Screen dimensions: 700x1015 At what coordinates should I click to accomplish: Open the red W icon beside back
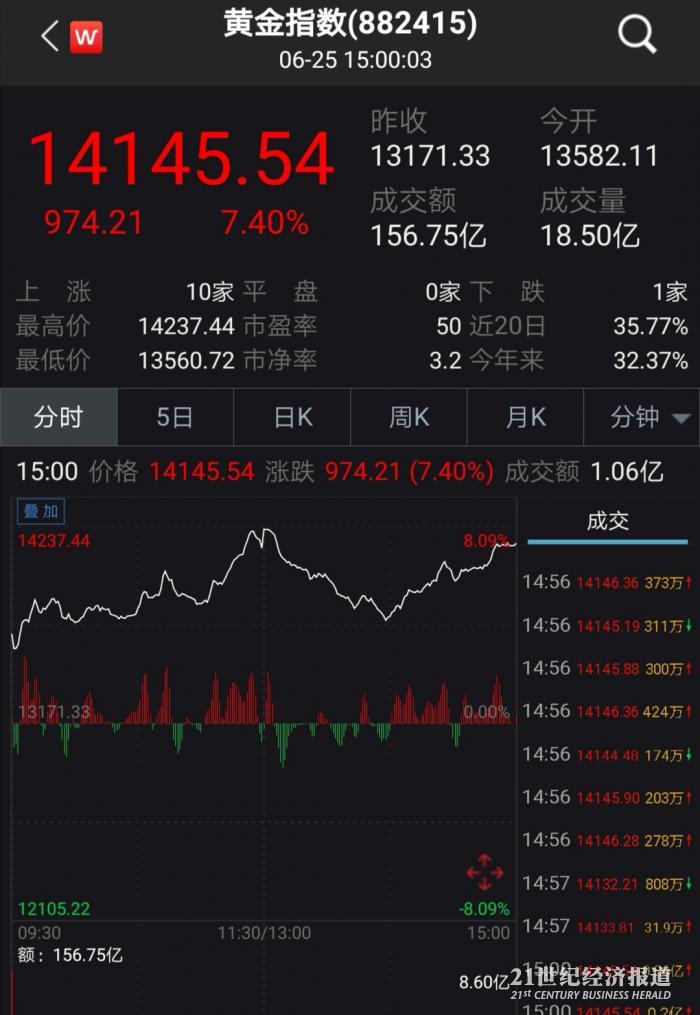point(86,38)
